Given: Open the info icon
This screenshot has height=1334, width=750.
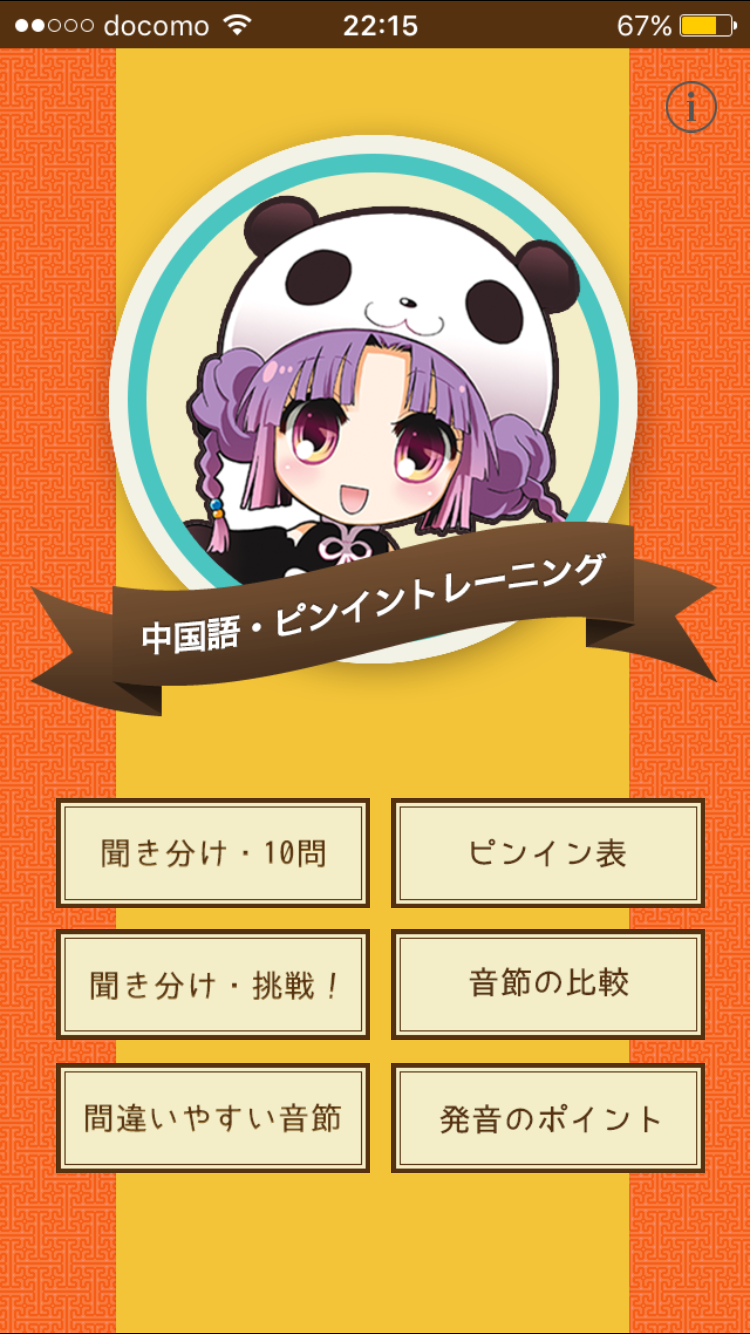Looking at the screenshot, I should point(691,106).
